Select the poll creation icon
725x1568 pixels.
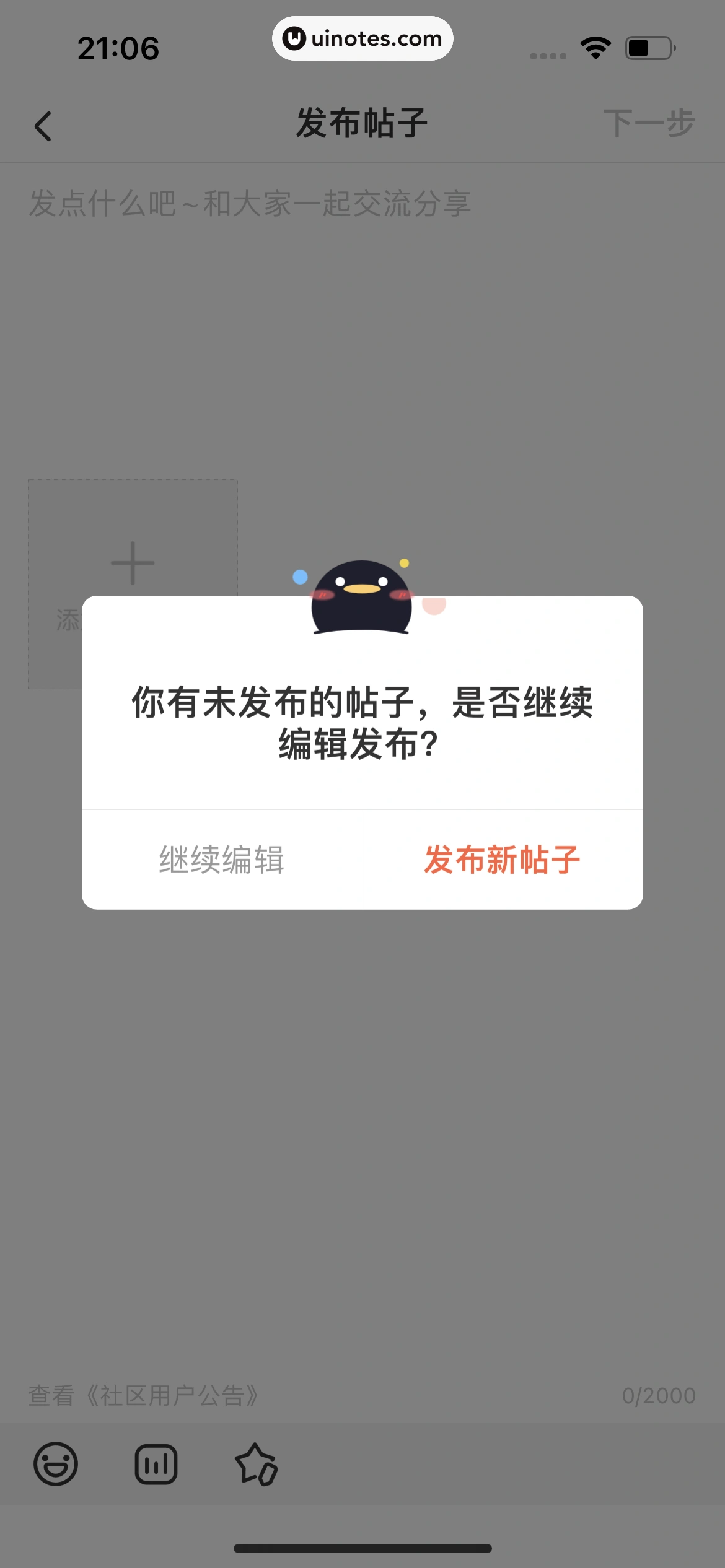(x=155, y=1464)
